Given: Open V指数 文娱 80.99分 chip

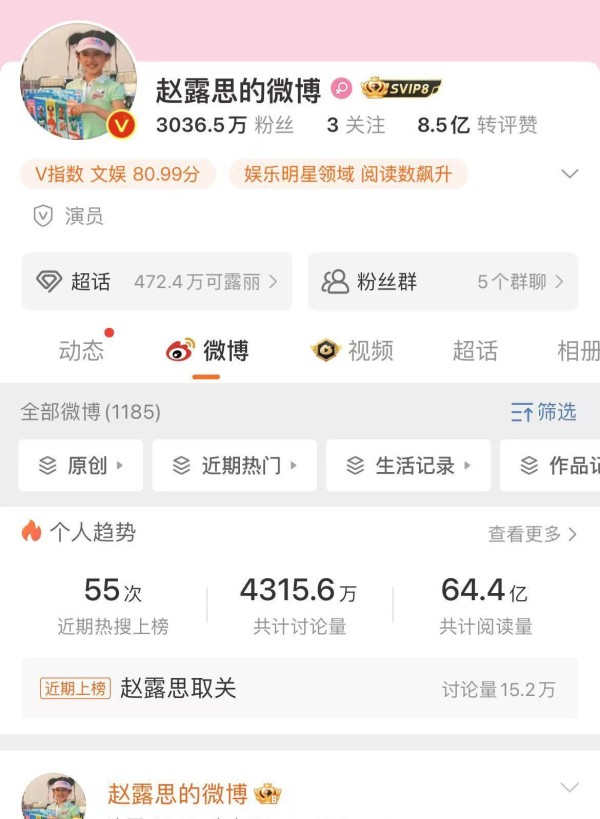Looking at the screenshot, I should click(x=118, y=174).
